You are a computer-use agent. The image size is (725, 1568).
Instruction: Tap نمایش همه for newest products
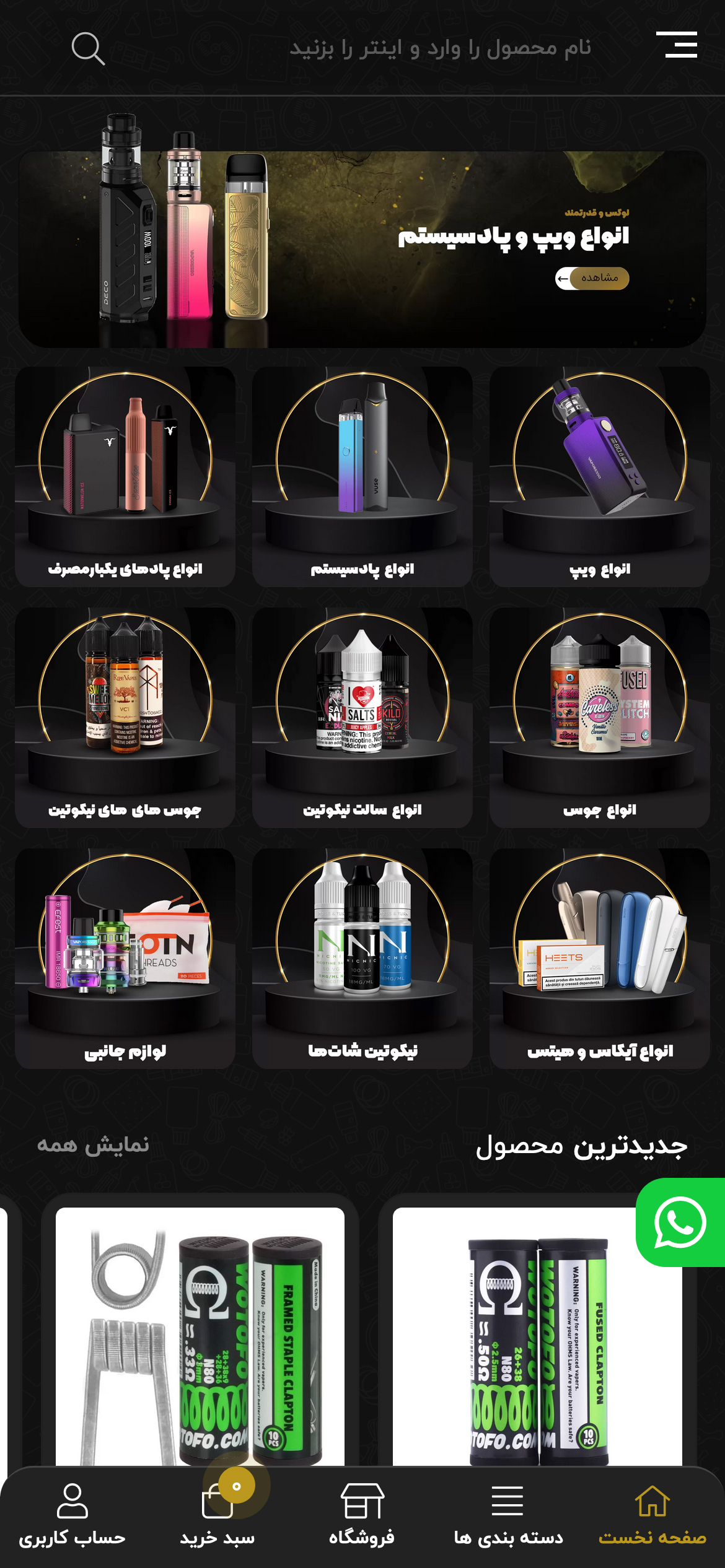[93, 1145]
